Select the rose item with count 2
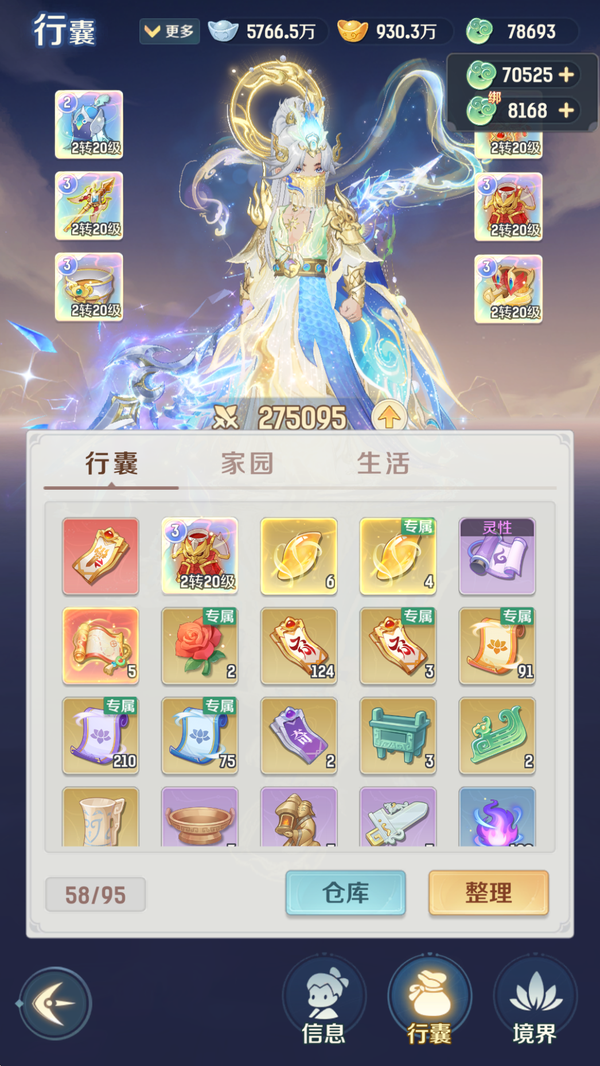Viewport: 600px width, 1066px height. click(199, 644)
